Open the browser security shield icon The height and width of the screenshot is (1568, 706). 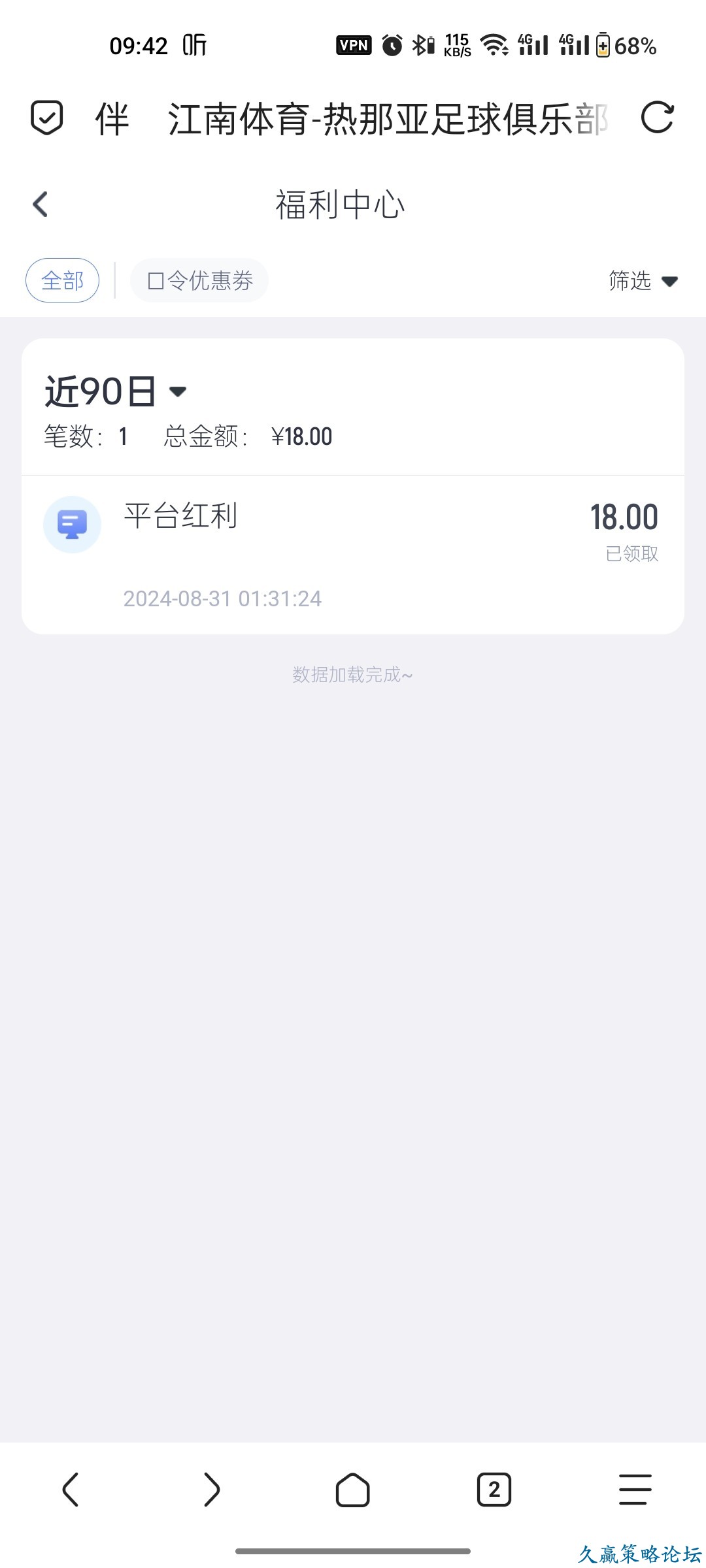coord(47,118)
